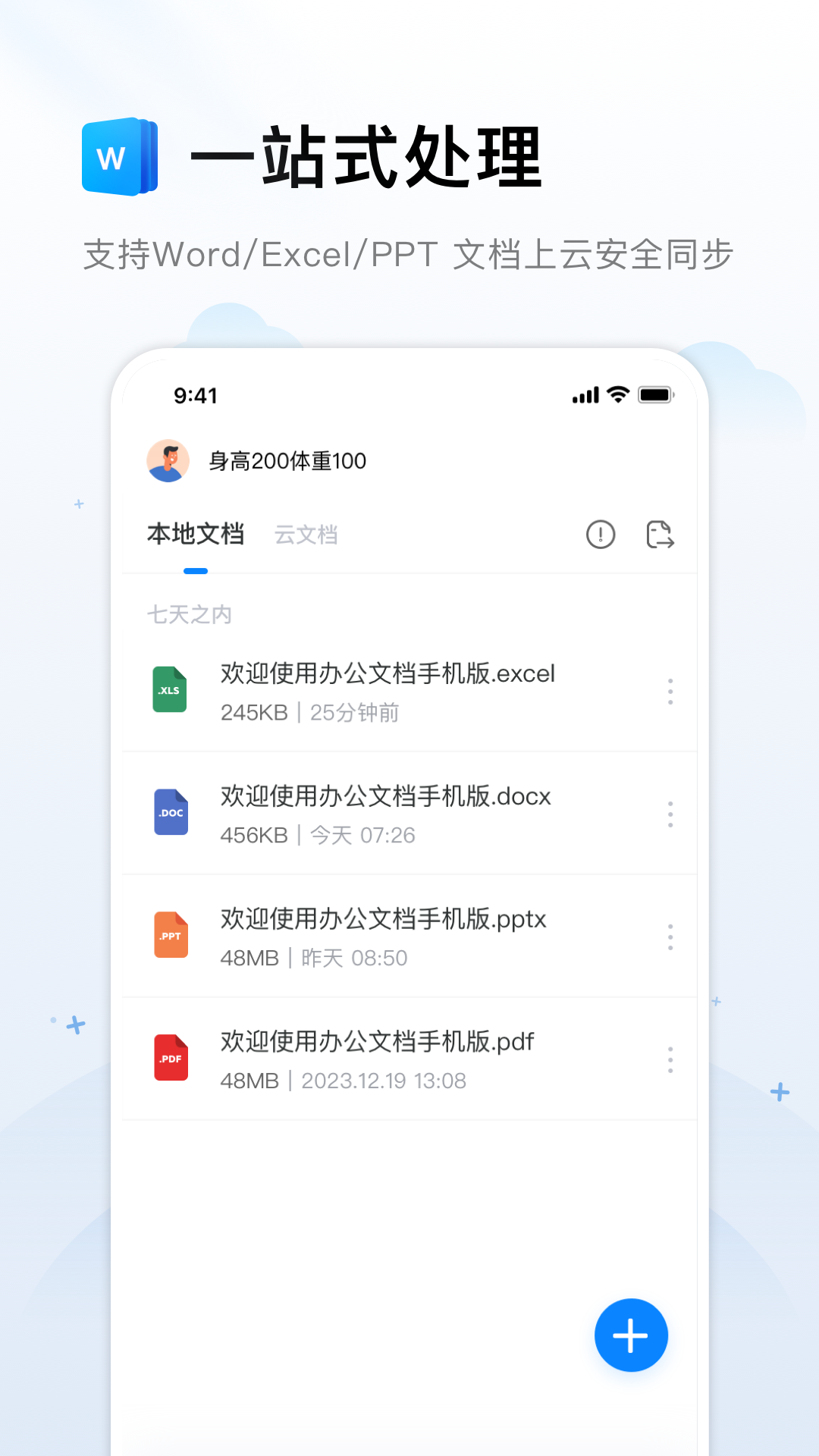Tap the blue plus button to create document
Screen dimensions: 819x1456
630,1335
